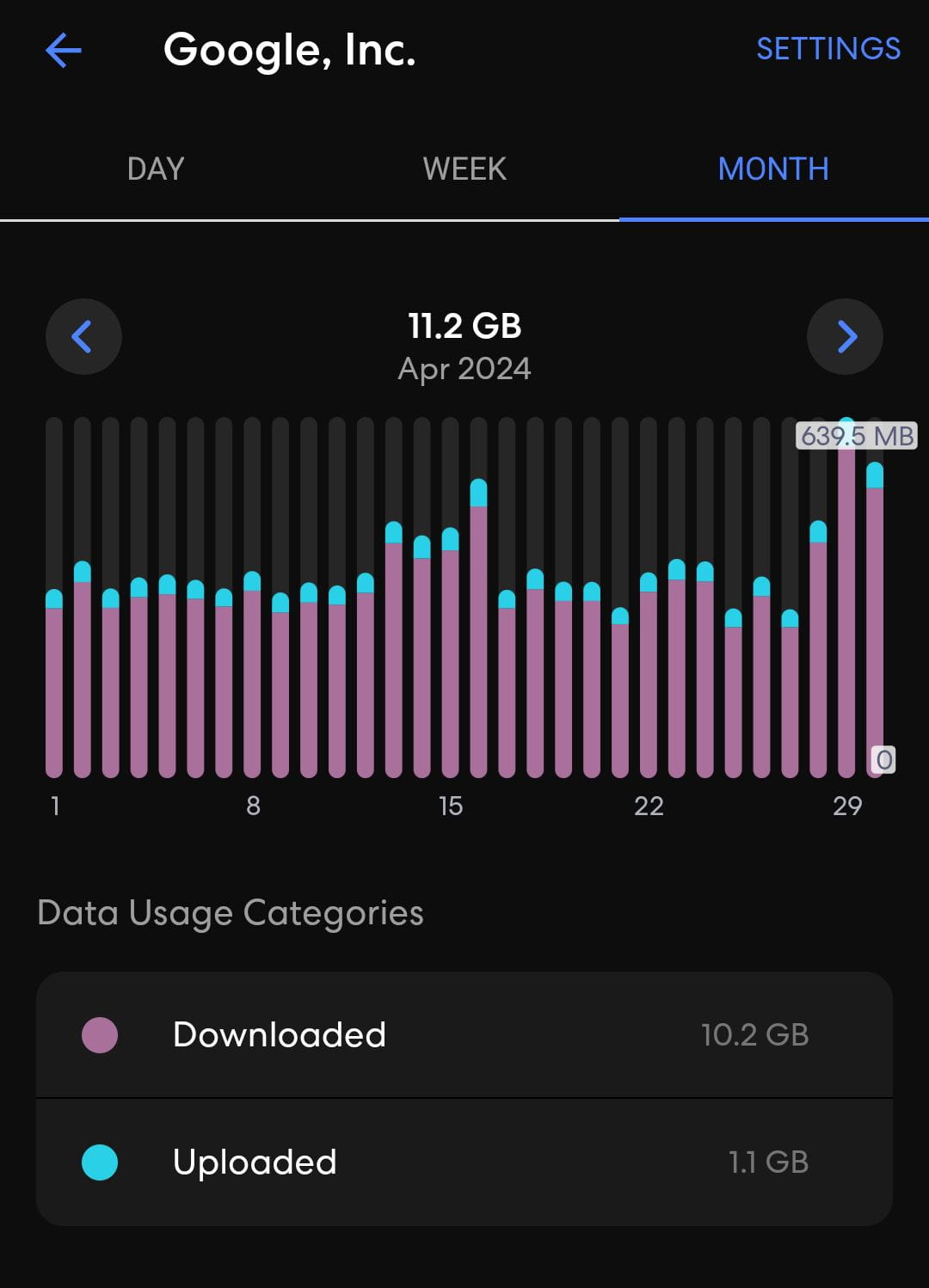Image resolution: width=929 pixels, height=1288 pixels.
Task: Click the previous month chevron
Action: click(x=83, y=336)
